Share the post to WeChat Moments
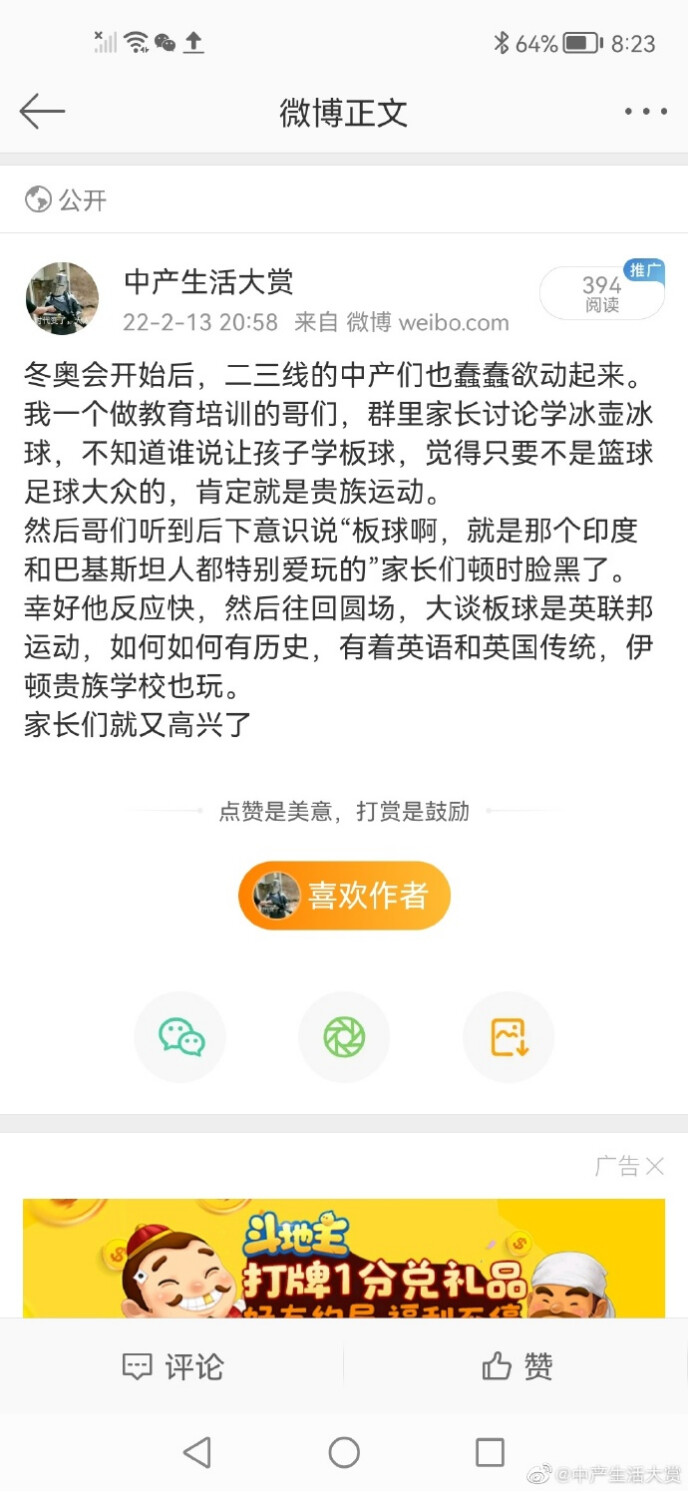Image resolution: width=689 pixels, height=1492 pixels. [x=344, y=1037]
